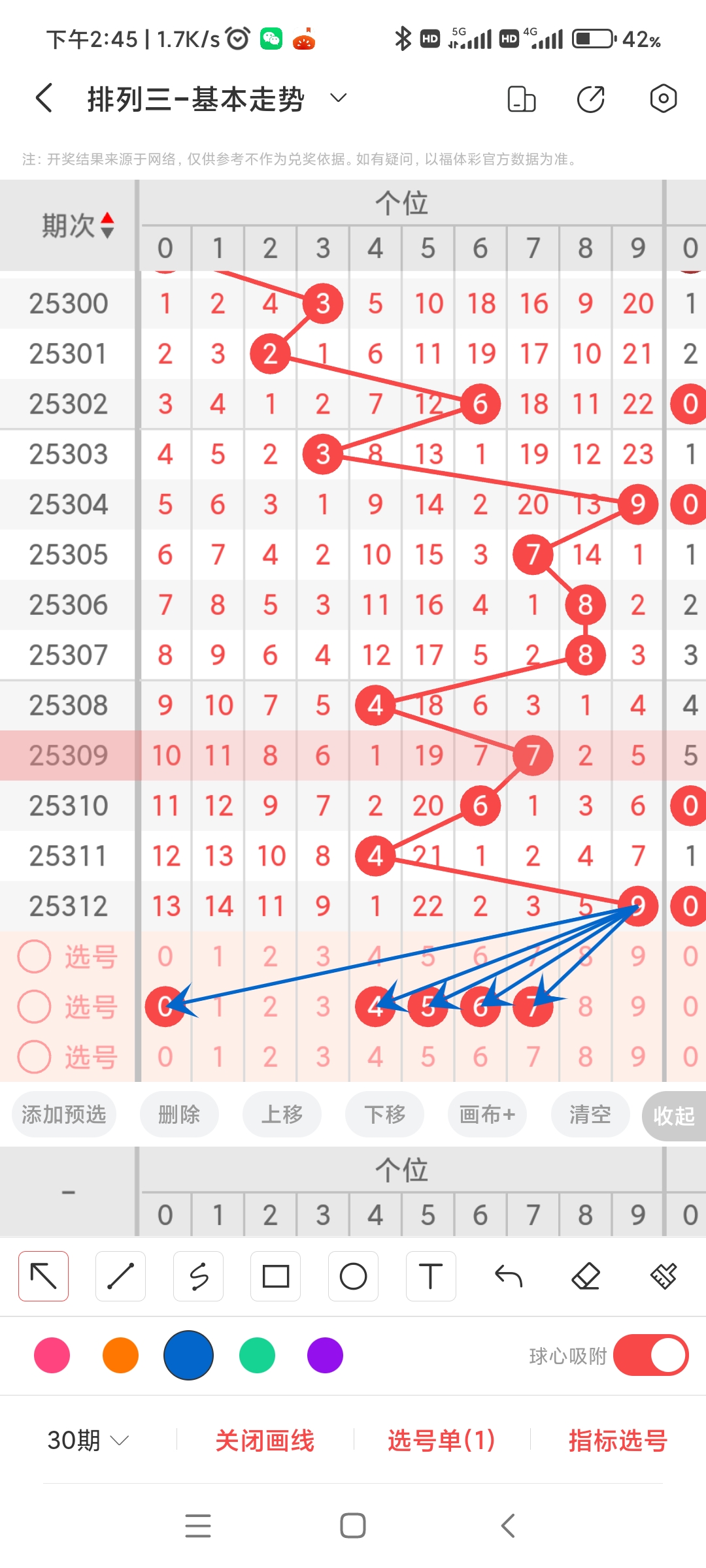Undo the last drawing action
The width and height of the screenshot is (706, 1568).
(x=508, y=1275)
